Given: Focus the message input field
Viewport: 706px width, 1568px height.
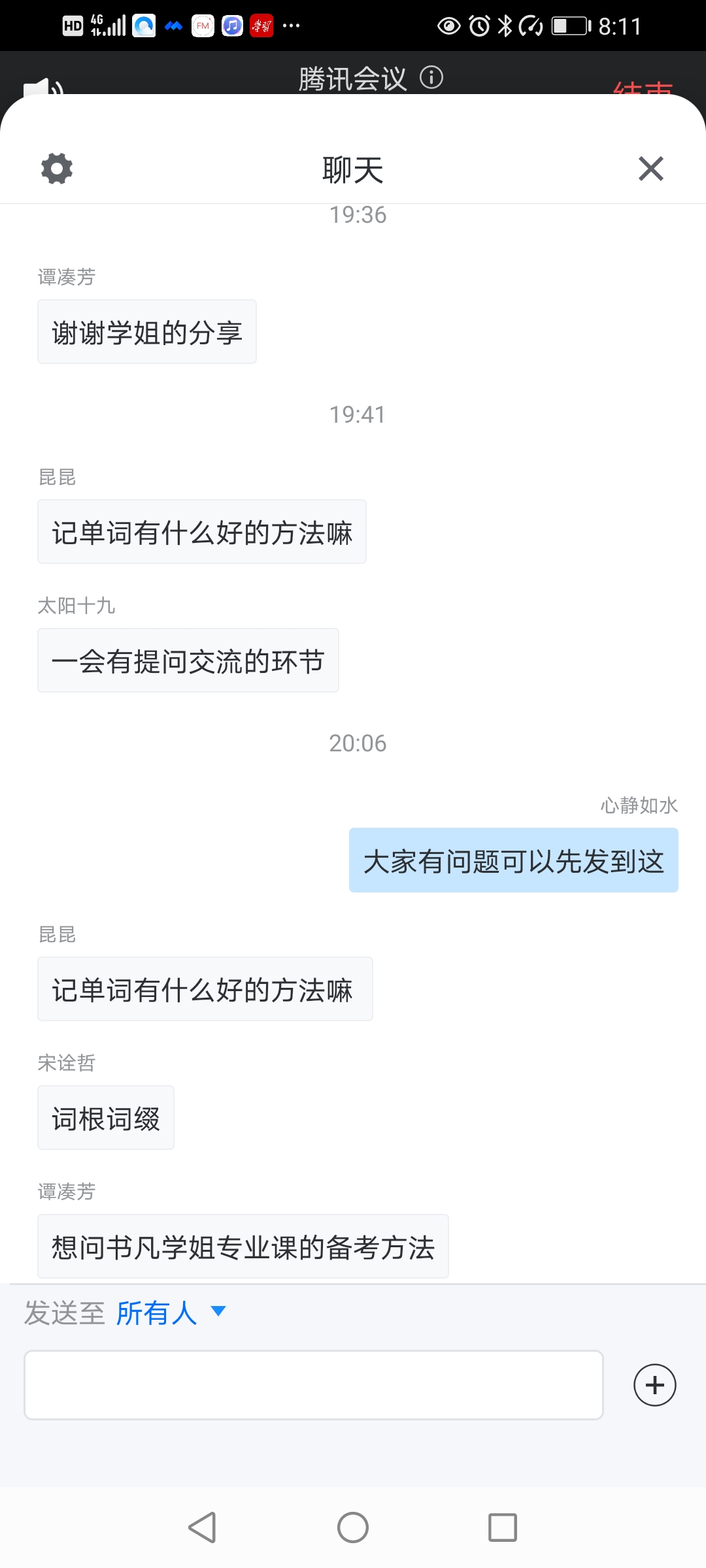Looking at the screenshot, I should [313, 1385].
